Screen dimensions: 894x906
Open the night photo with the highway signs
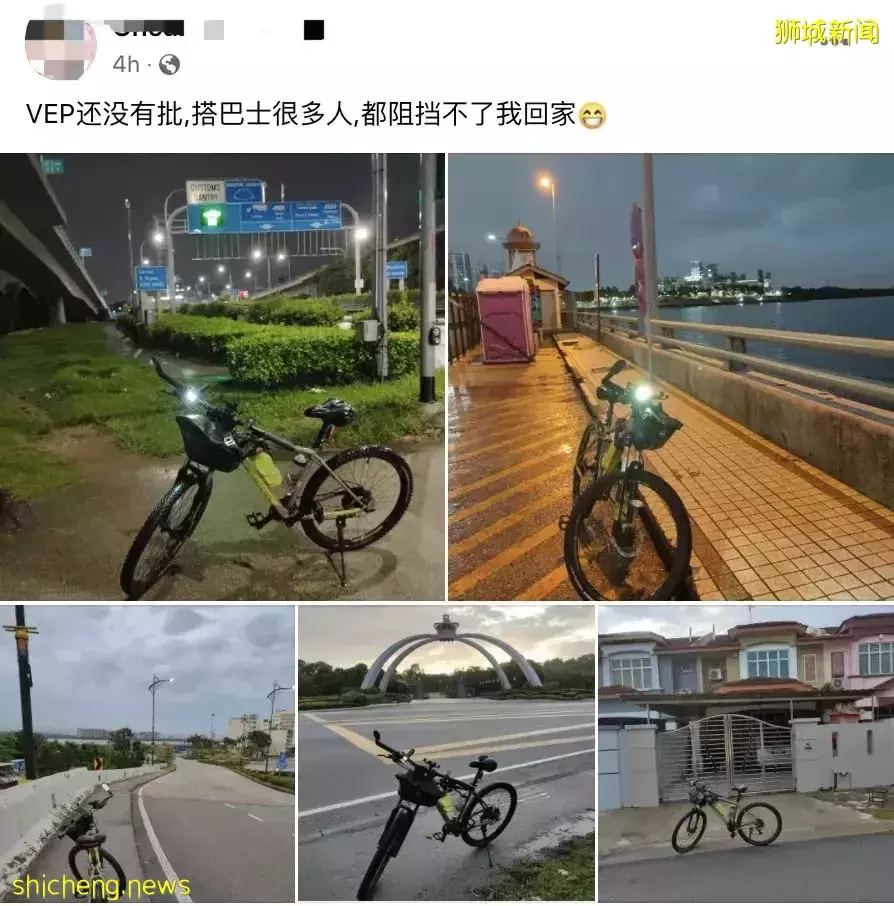point(222,376)
